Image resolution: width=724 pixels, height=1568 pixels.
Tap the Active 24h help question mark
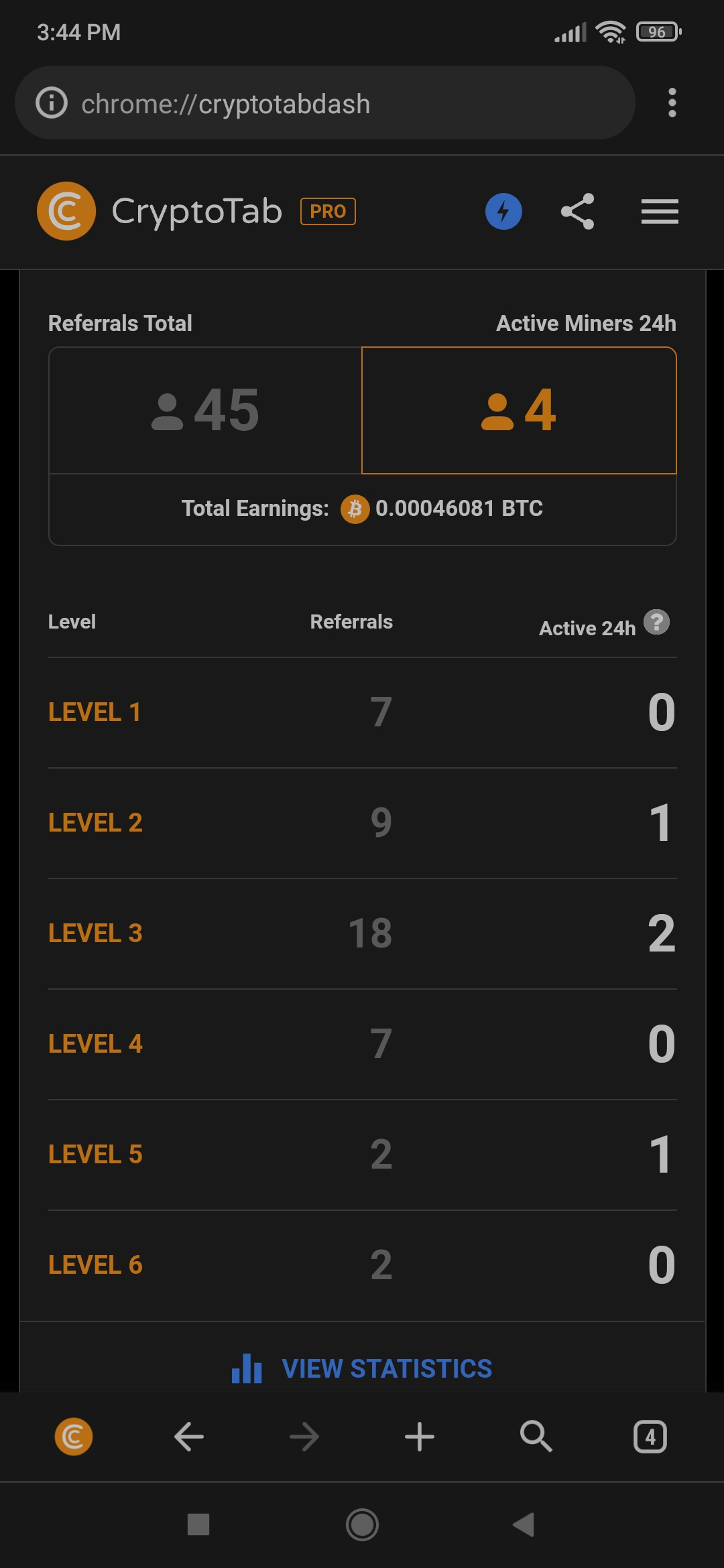(656, 623)
